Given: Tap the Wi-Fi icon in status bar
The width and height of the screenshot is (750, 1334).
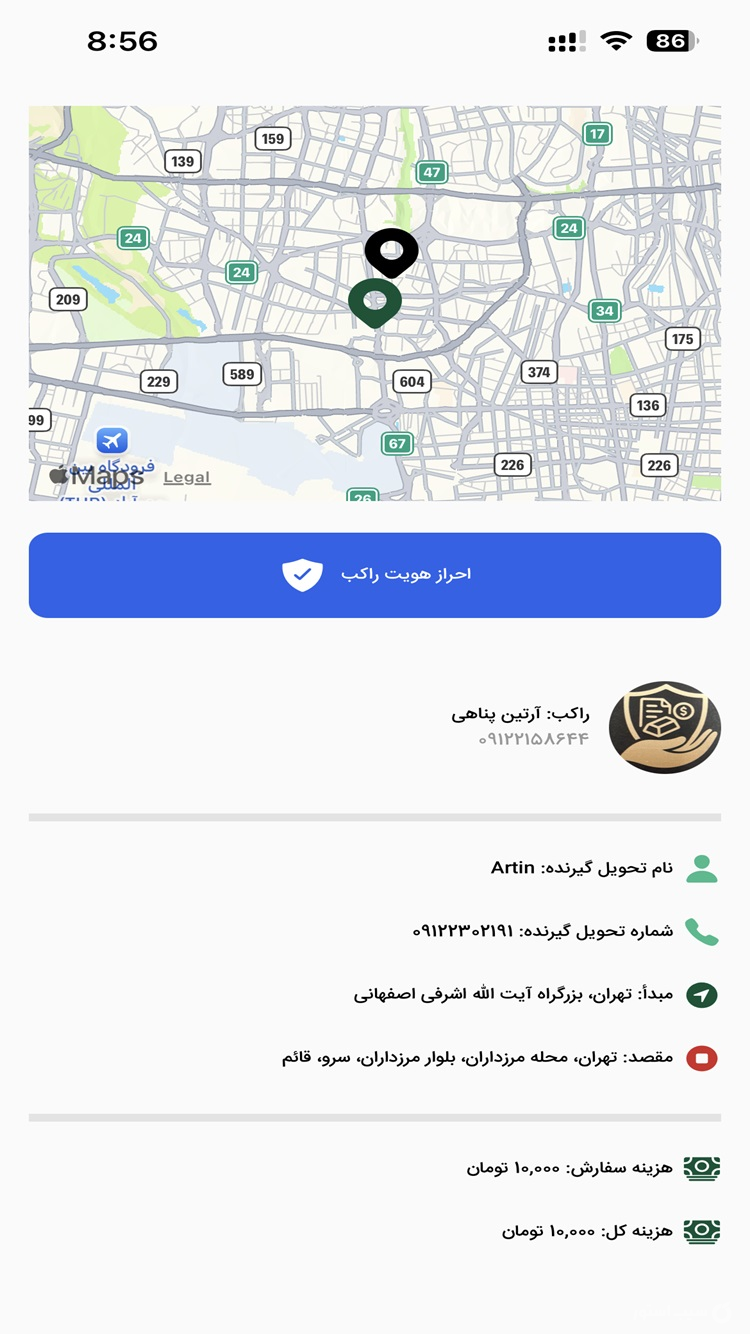Looking at the screenshot, I should (x=617, y=42).
